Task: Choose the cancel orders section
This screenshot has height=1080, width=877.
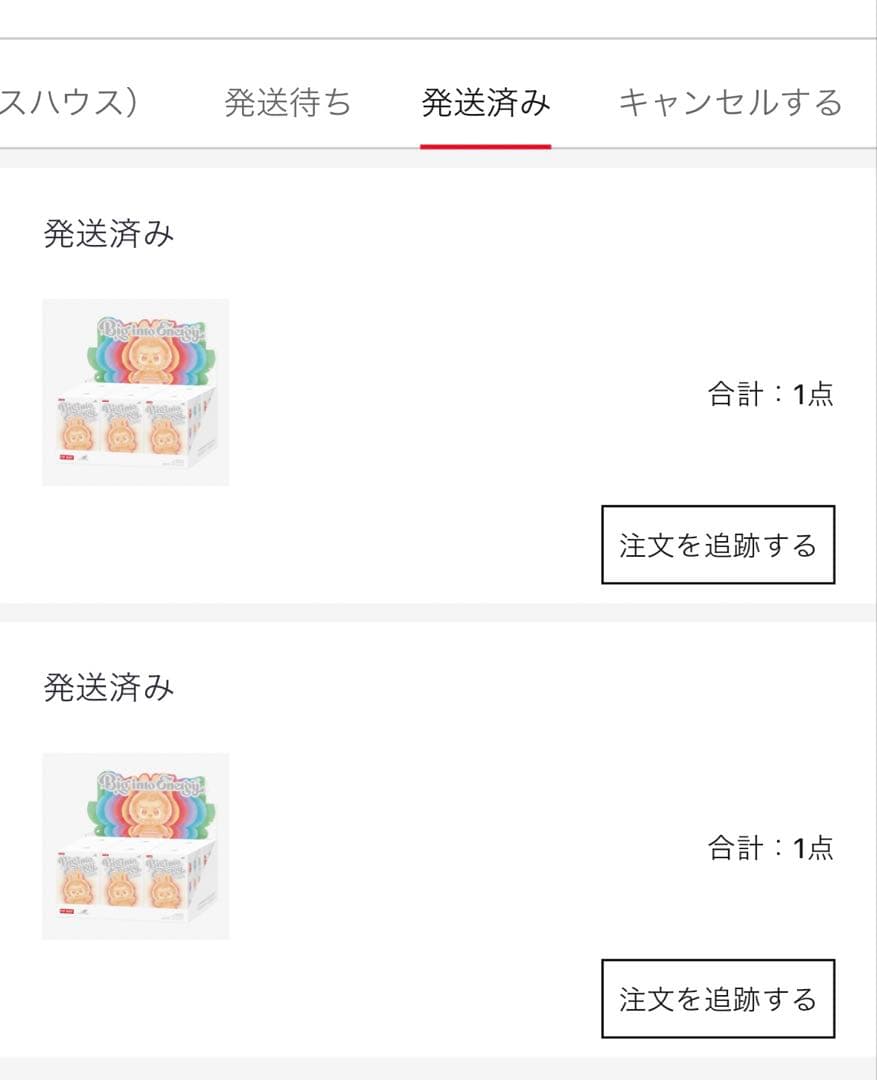Action: (732, 100)
